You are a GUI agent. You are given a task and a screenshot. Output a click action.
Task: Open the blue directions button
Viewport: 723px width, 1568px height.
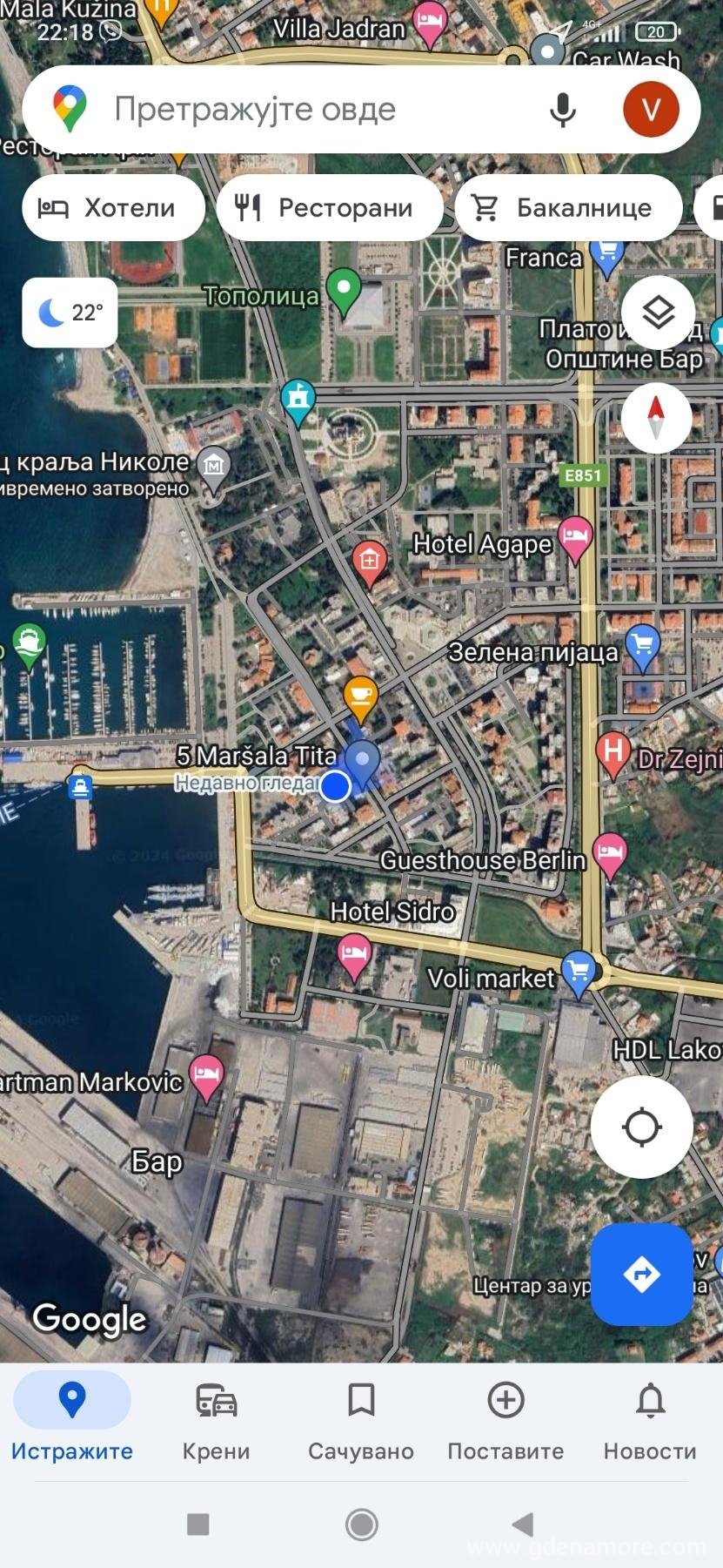tap(642, 1275)
